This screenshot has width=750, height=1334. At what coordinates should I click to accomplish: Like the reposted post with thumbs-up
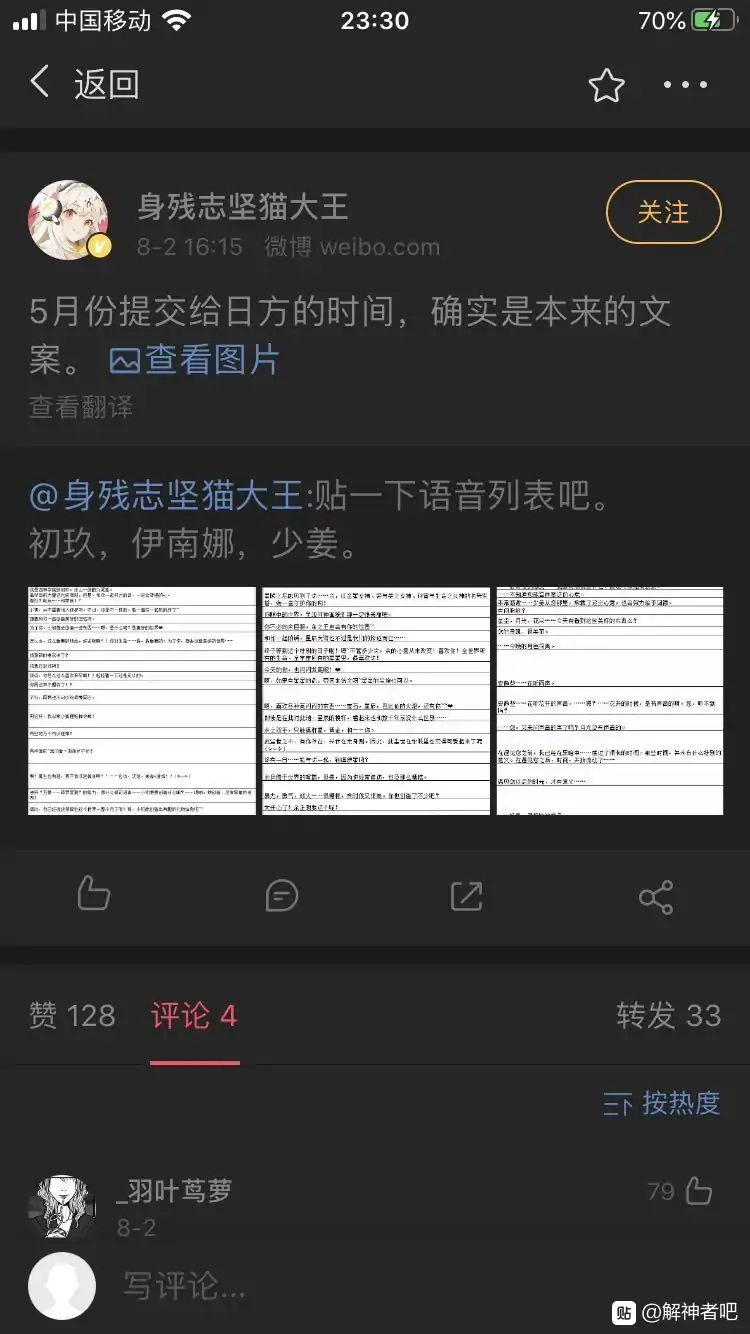(x=93, y=893)
